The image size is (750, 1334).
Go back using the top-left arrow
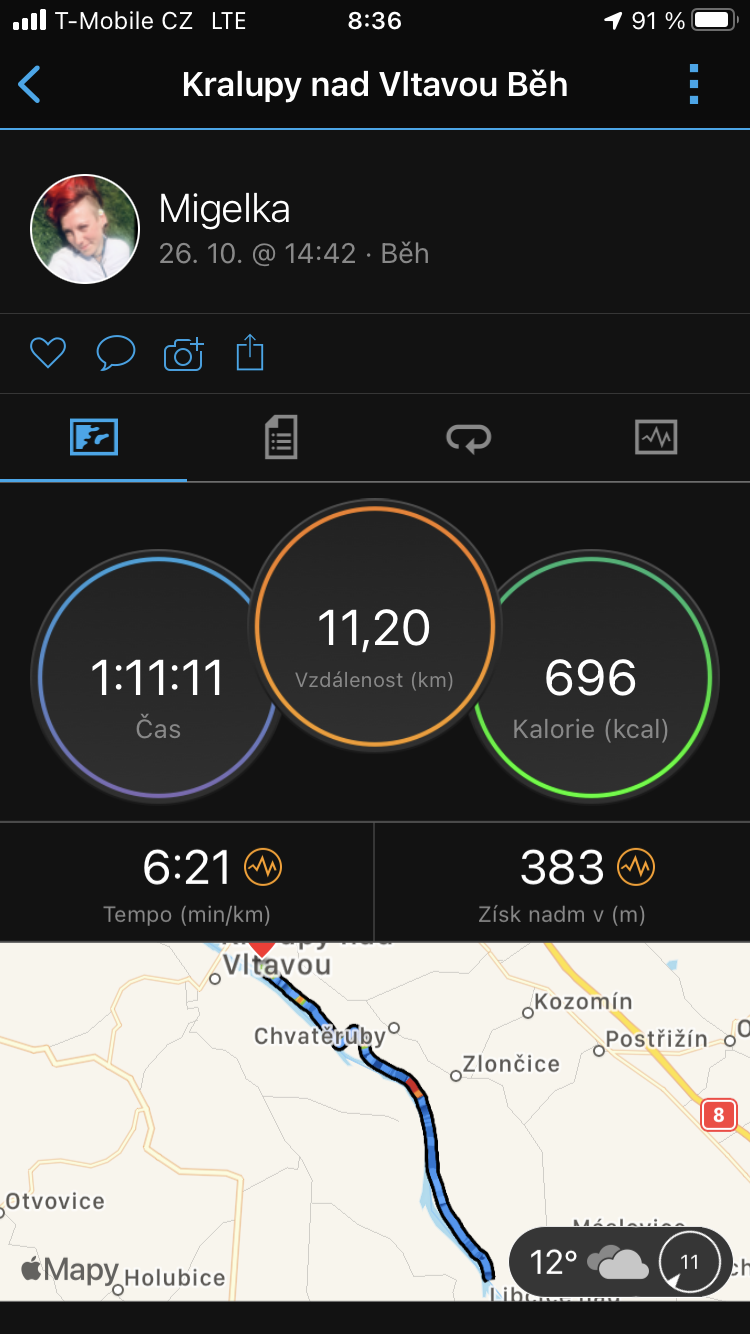pyautogui.click(x=30, y=85)
